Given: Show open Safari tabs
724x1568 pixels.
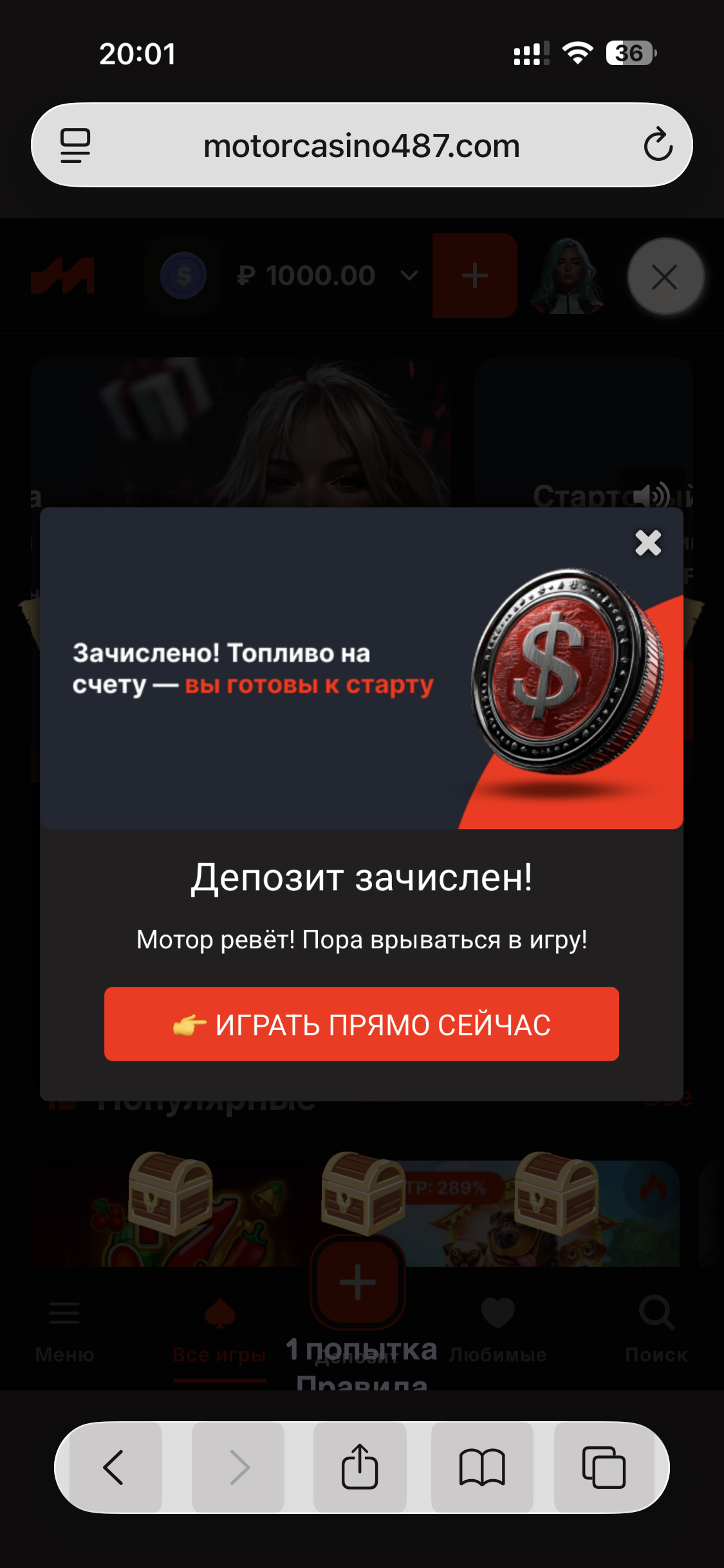Looking at the screenshot, I should click(x=603, y=1468).
